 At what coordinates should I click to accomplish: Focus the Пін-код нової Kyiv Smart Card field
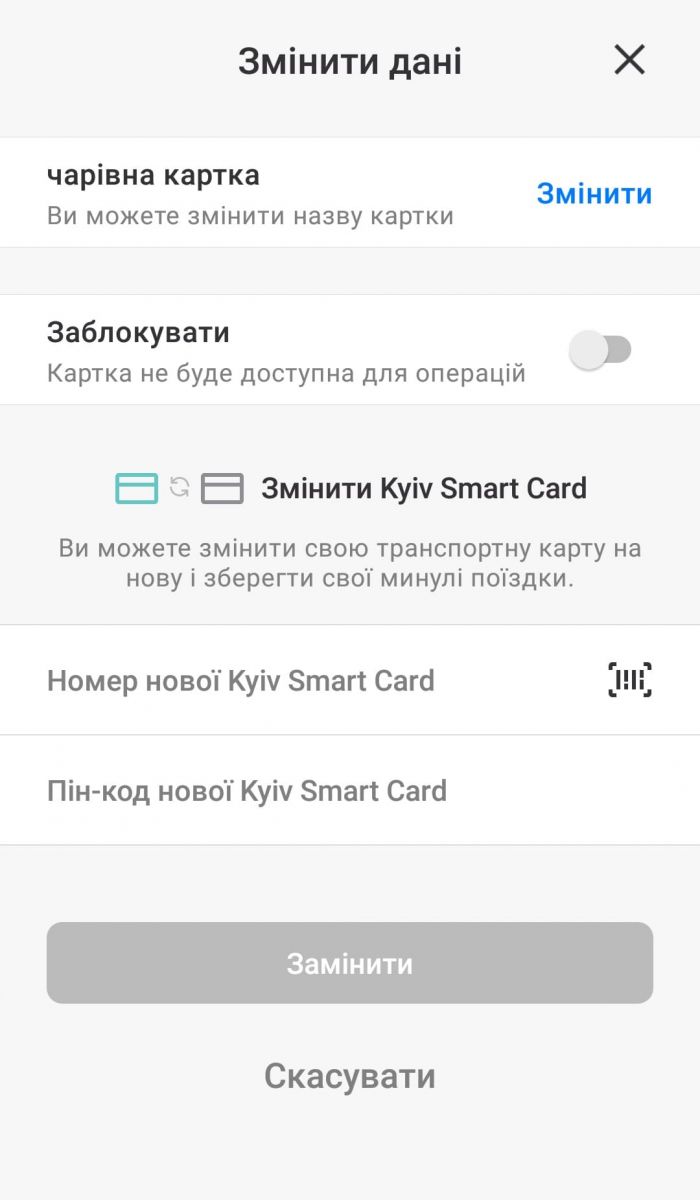click(x=300, y=791)
